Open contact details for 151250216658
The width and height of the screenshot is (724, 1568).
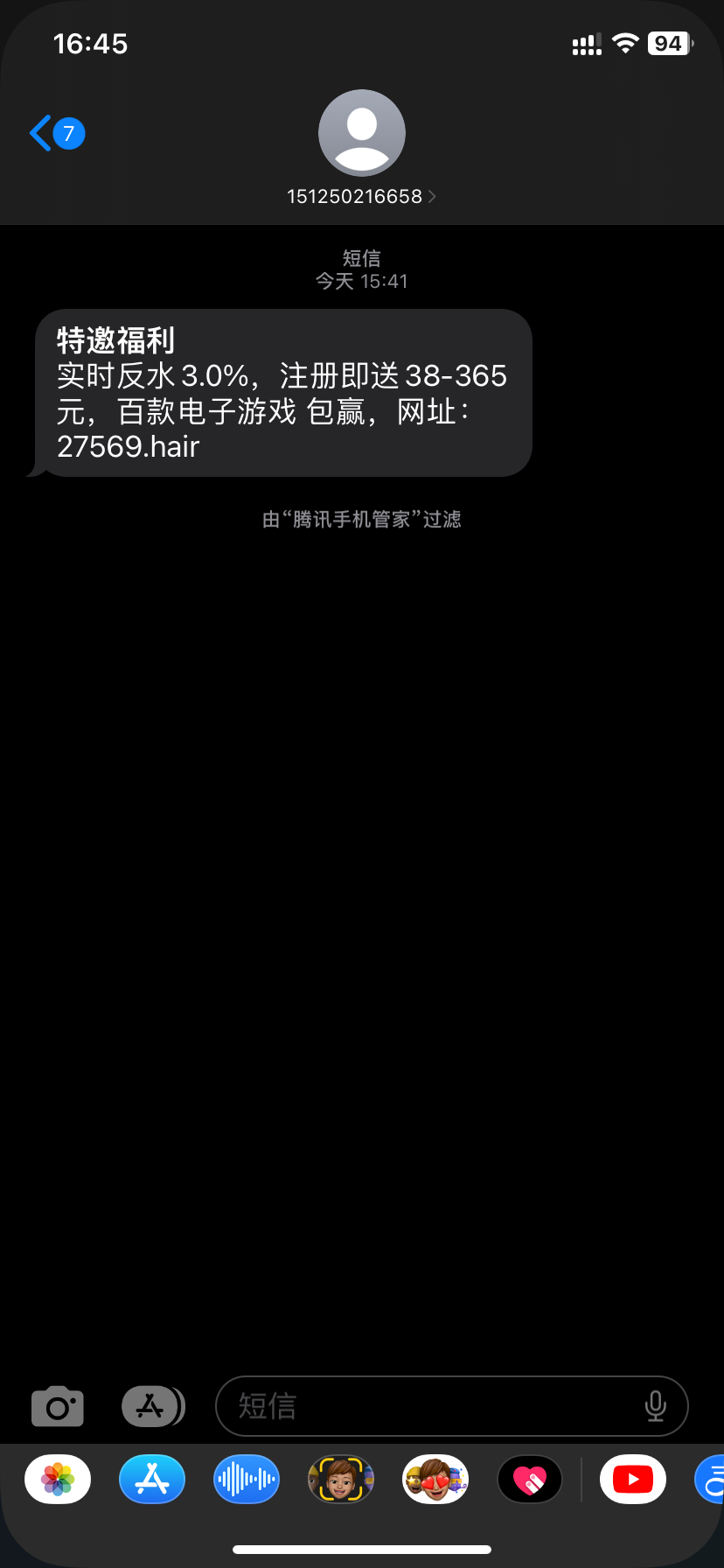(x=361, y=196)
